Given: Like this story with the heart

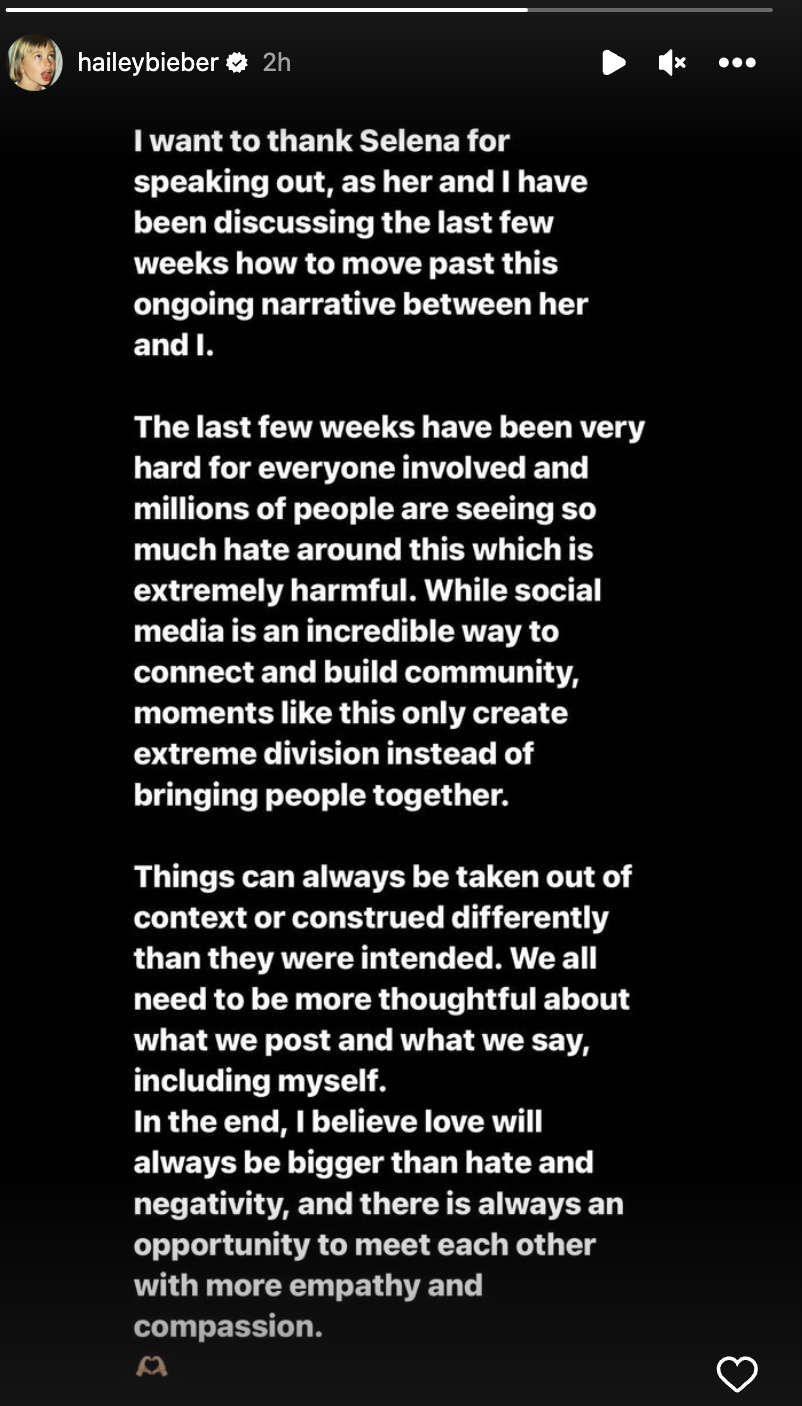Looking at the screenshot, I should [737, 1374].
